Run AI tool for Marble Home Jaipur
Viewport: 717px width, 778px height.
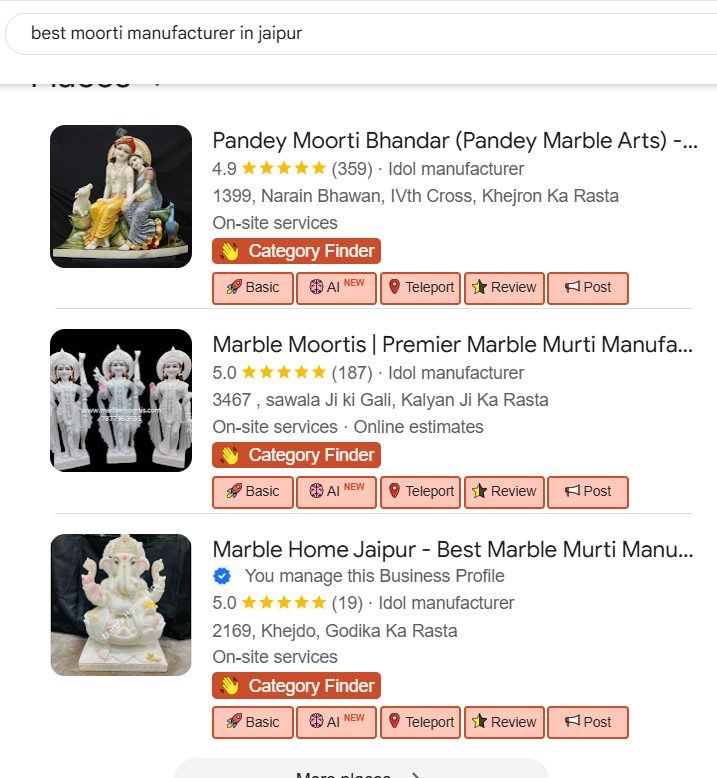[x=337, y=723]
